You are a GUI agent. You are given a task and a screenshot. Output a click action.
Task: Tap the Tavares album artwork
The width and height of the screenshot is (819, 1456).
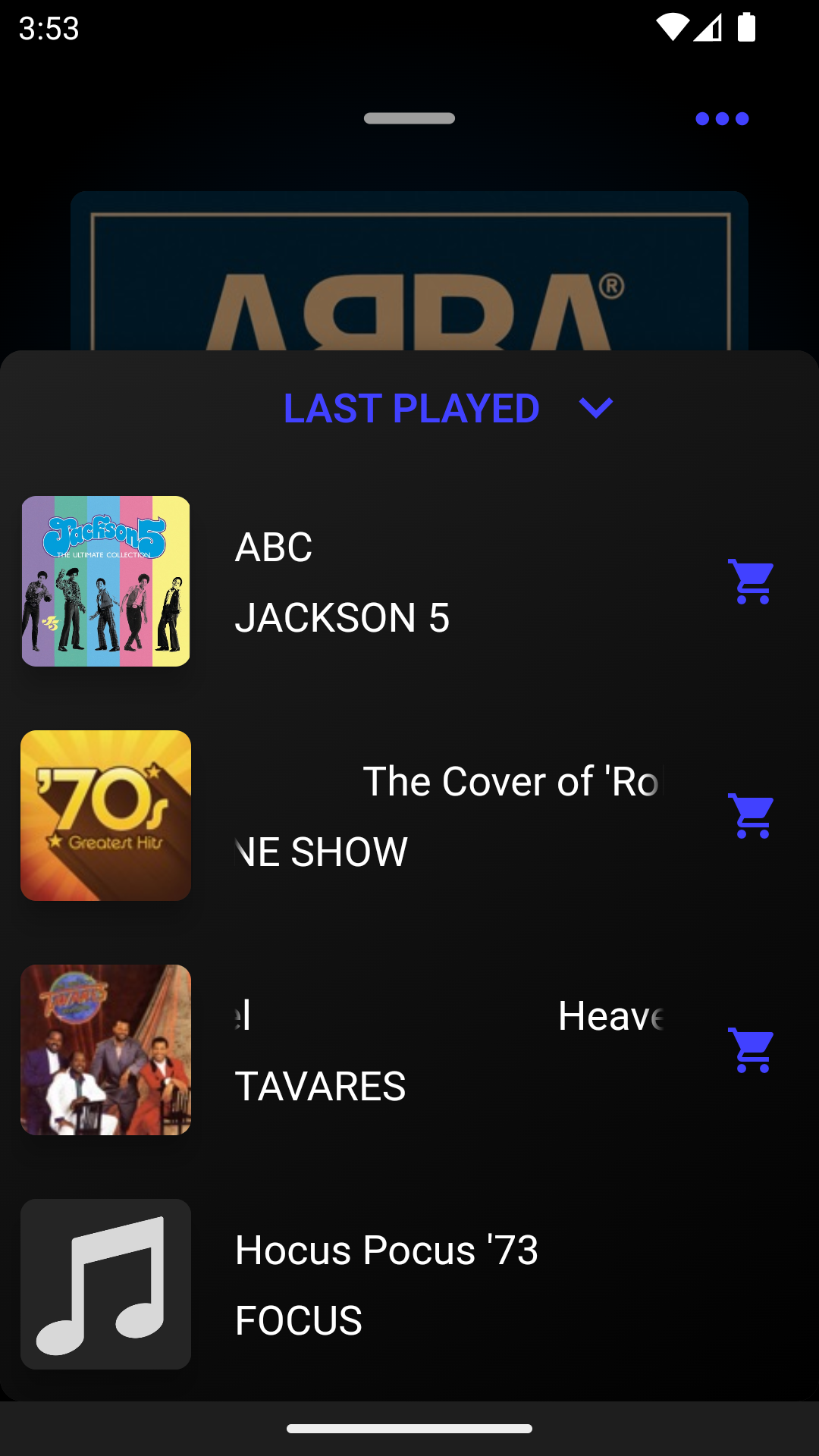(x=105, y=1050)
